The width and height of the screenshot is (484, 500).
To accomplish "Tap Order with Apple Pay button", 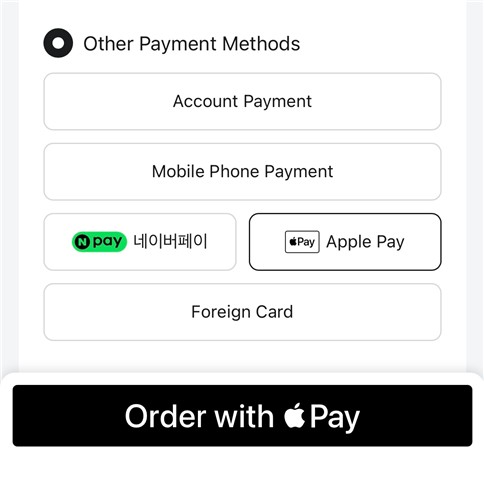I will [x=242, y=416].
